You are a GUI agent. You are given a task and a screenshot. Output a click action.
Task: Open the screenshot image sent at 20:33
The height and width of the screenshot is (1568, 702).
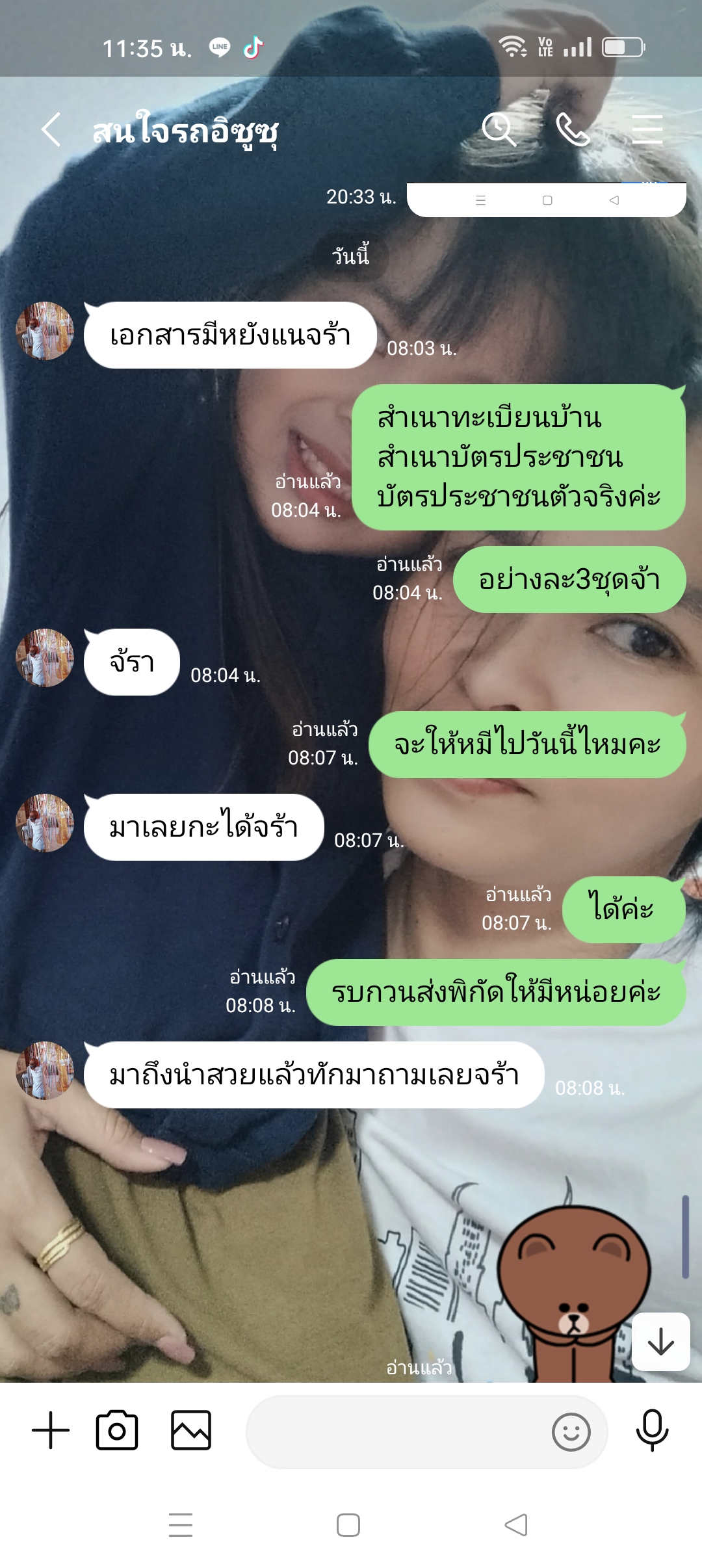(x=546, y=200)
